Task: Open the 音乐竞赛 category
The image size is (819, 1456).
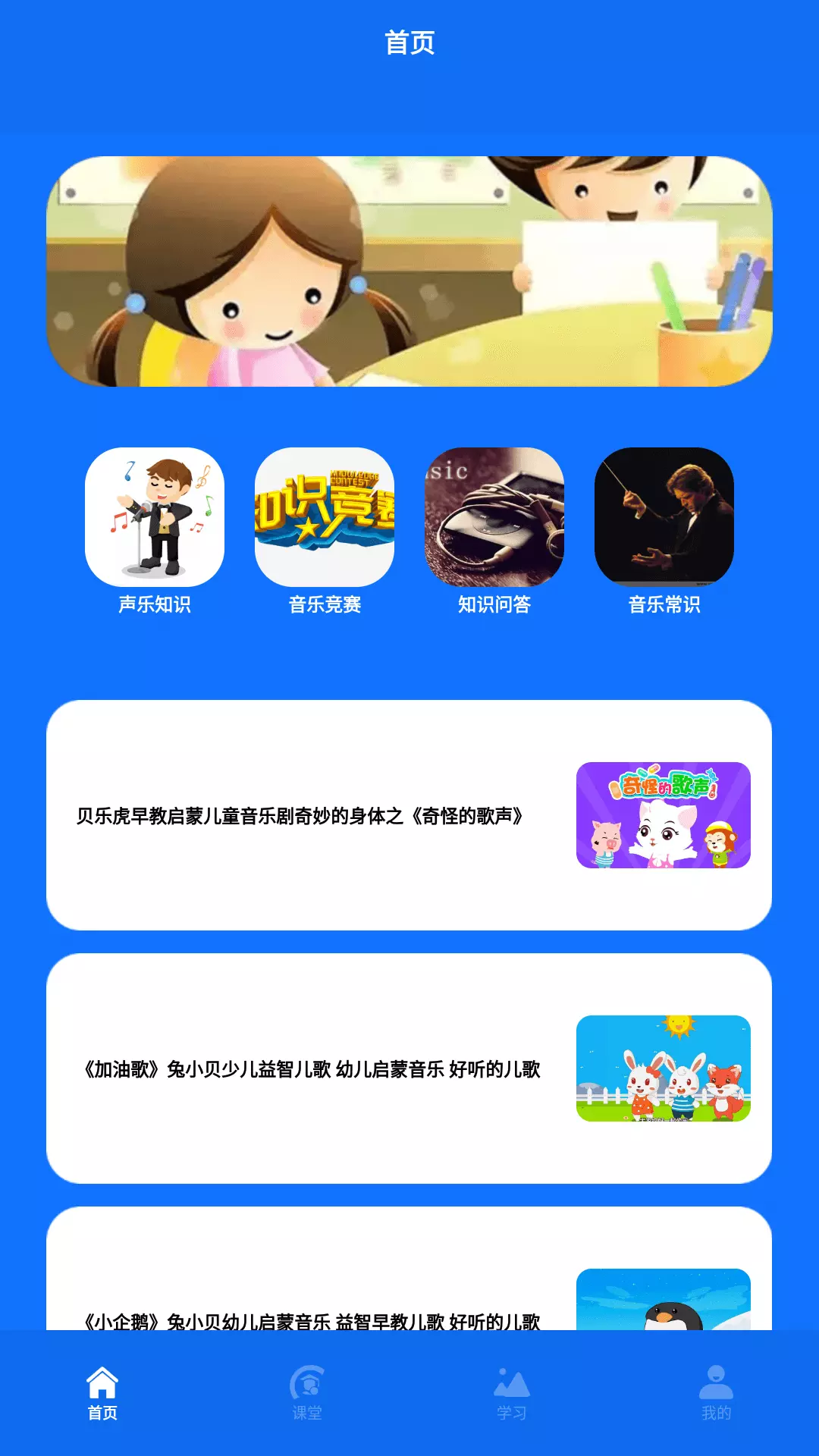Action: pyautogui.click(x=325, y=532)
